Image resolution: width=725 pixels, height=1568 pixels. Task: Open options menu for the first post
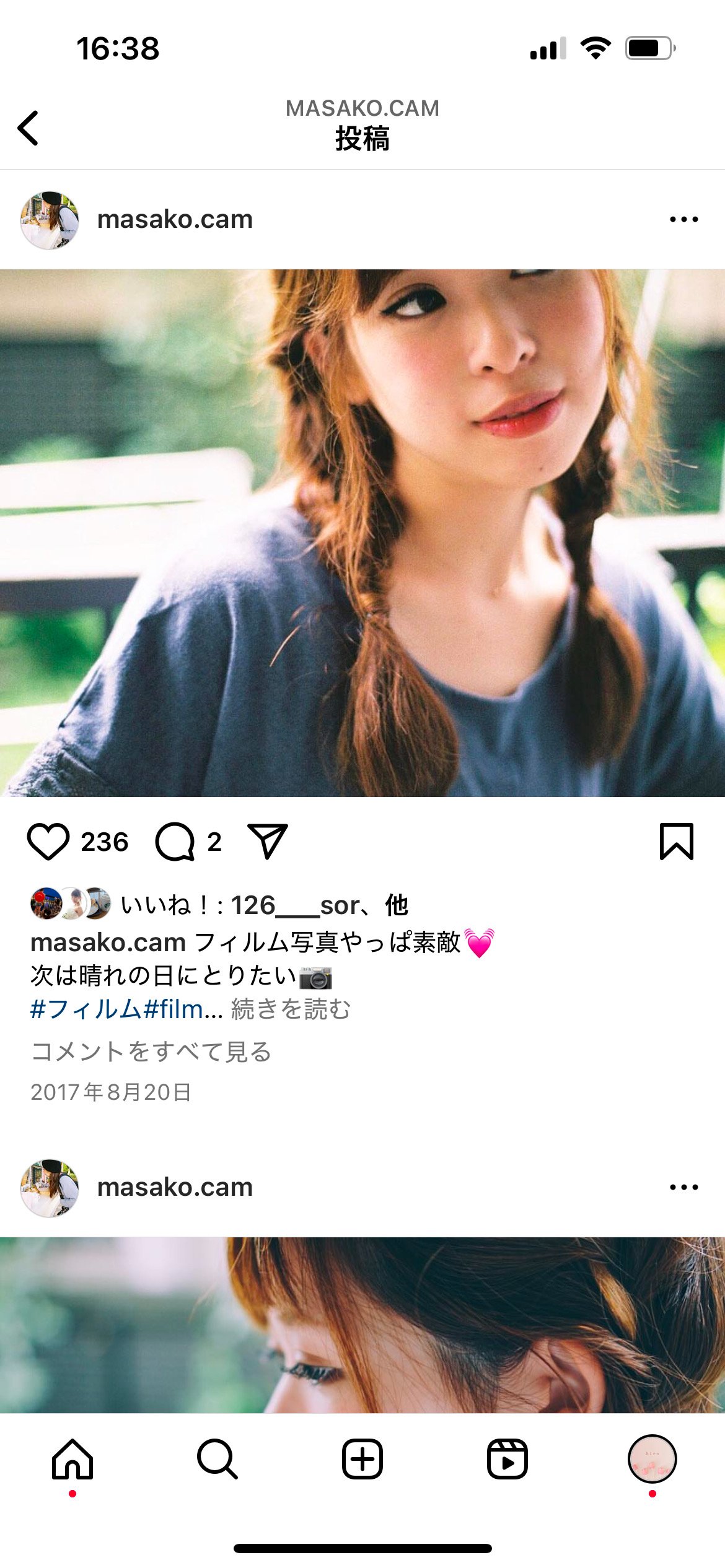(683, 219)
